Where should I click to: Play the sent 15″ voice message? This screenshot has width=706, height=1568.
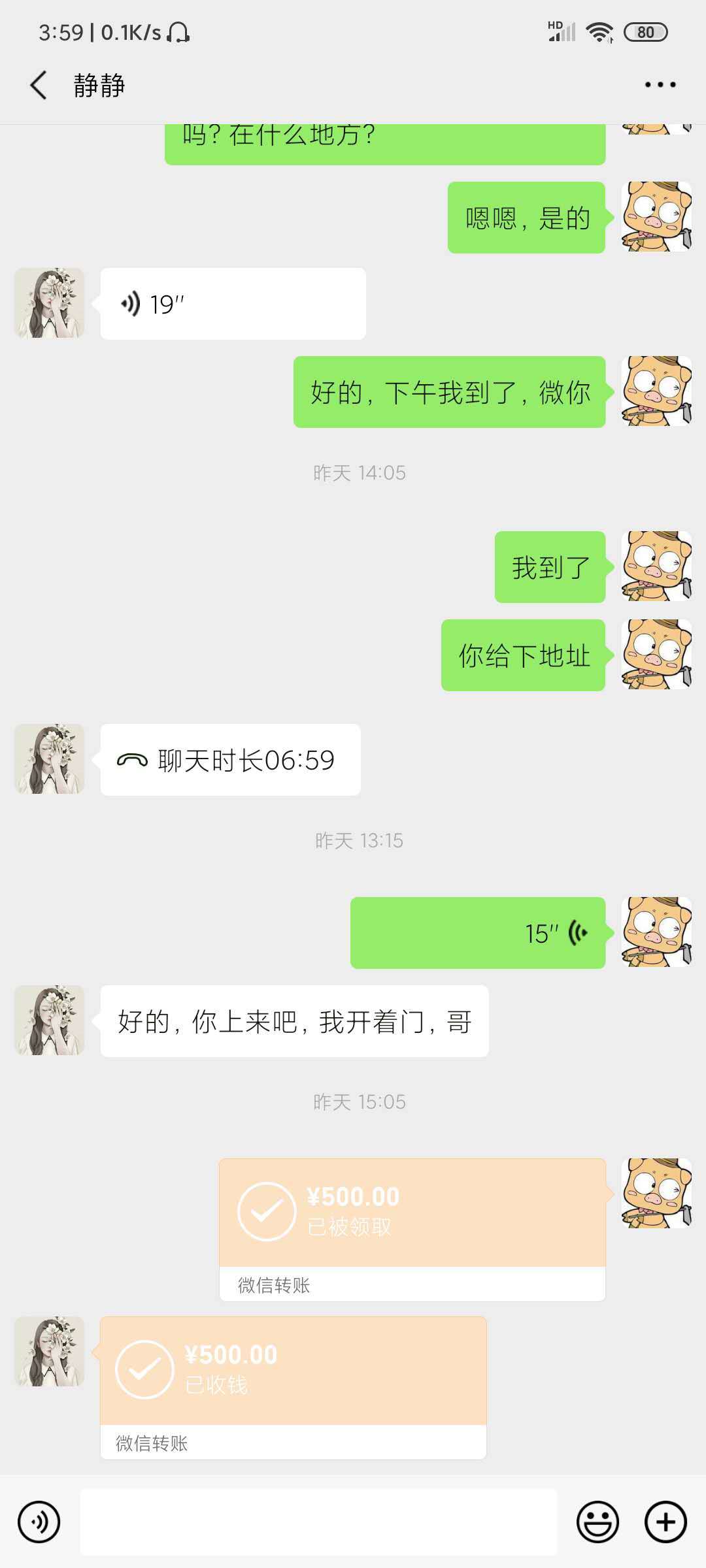(x=477, y=933)
